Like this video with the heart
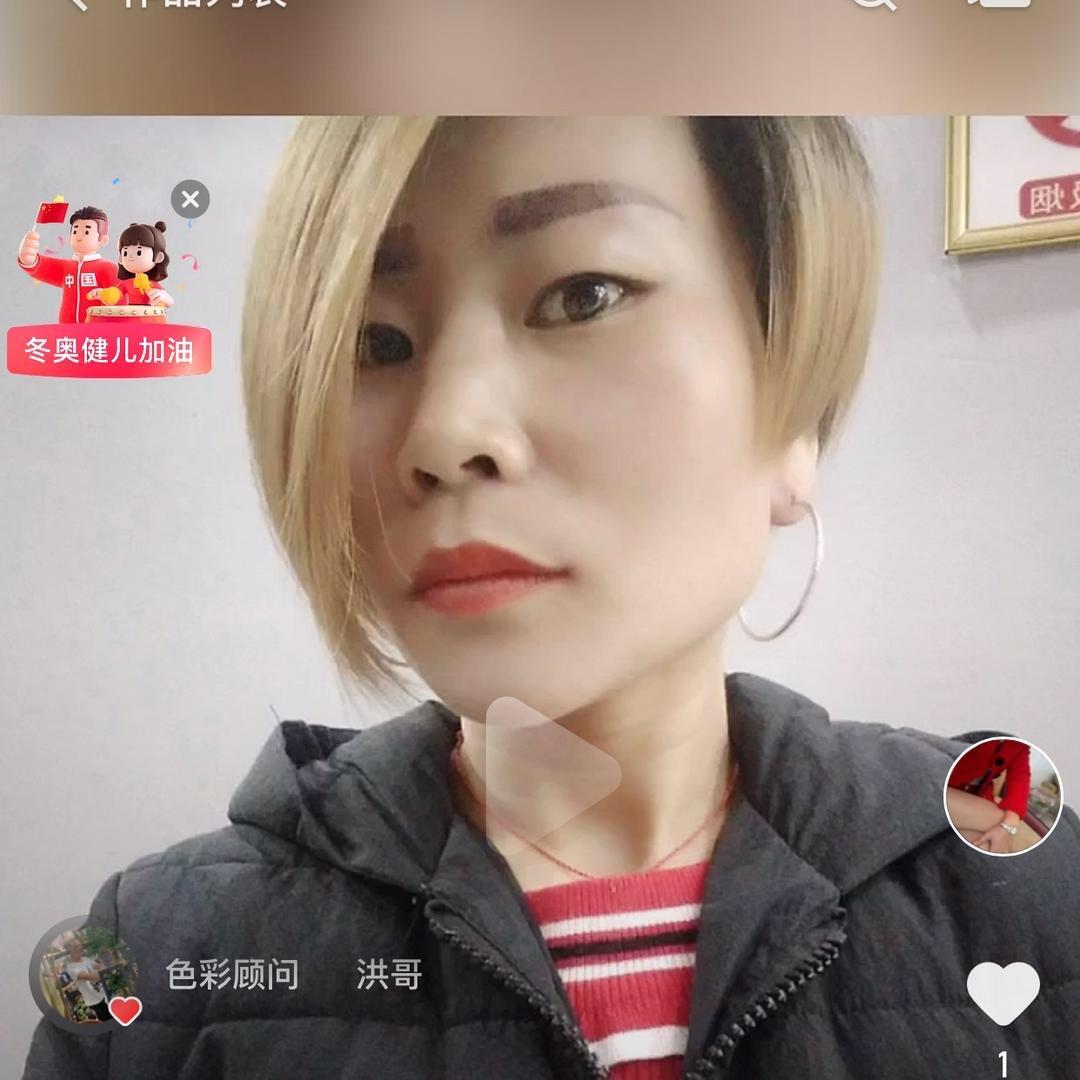This screenshot has height=1080, width=1080. point(1003,993)
